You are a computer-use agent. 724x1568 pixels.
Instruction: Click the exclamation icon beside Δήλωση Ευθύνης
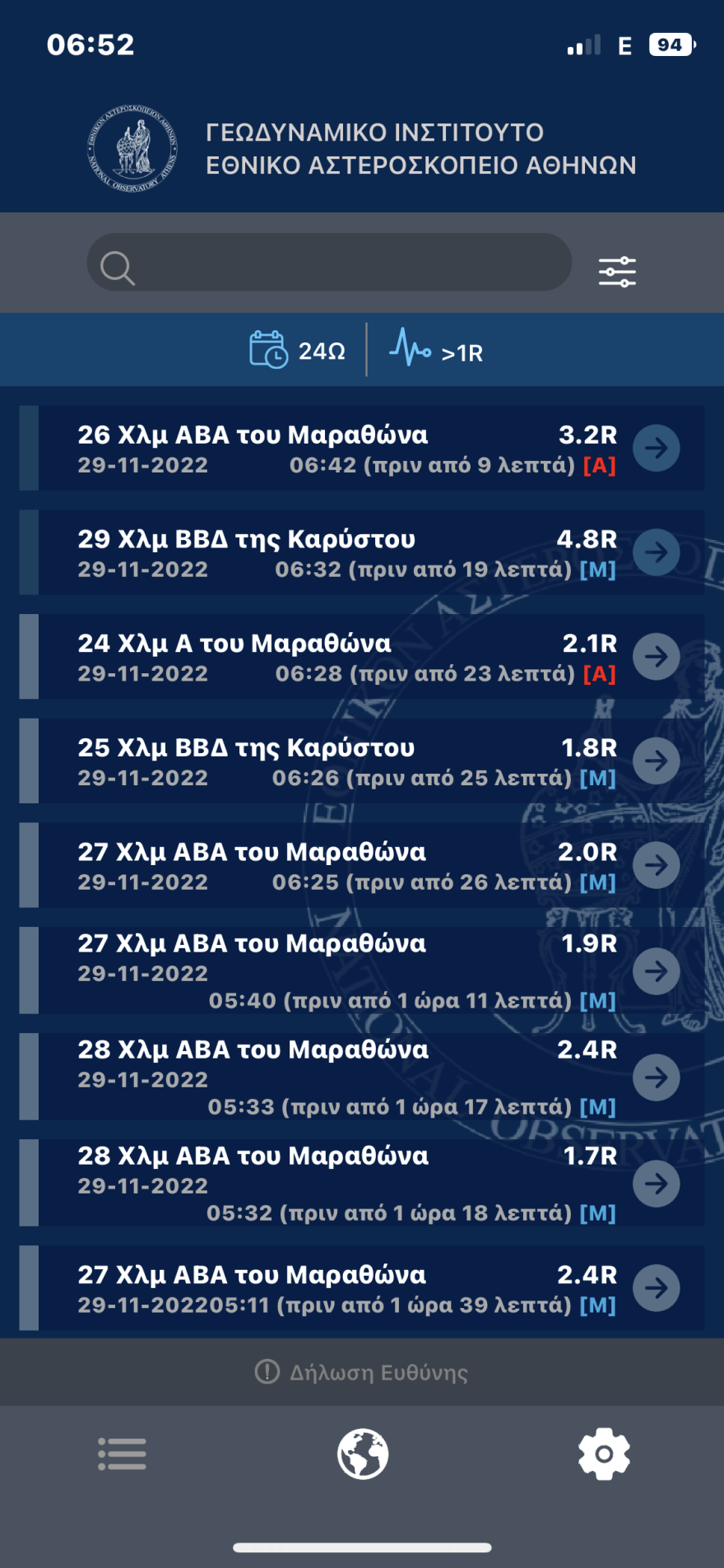tap(267, 1370)
